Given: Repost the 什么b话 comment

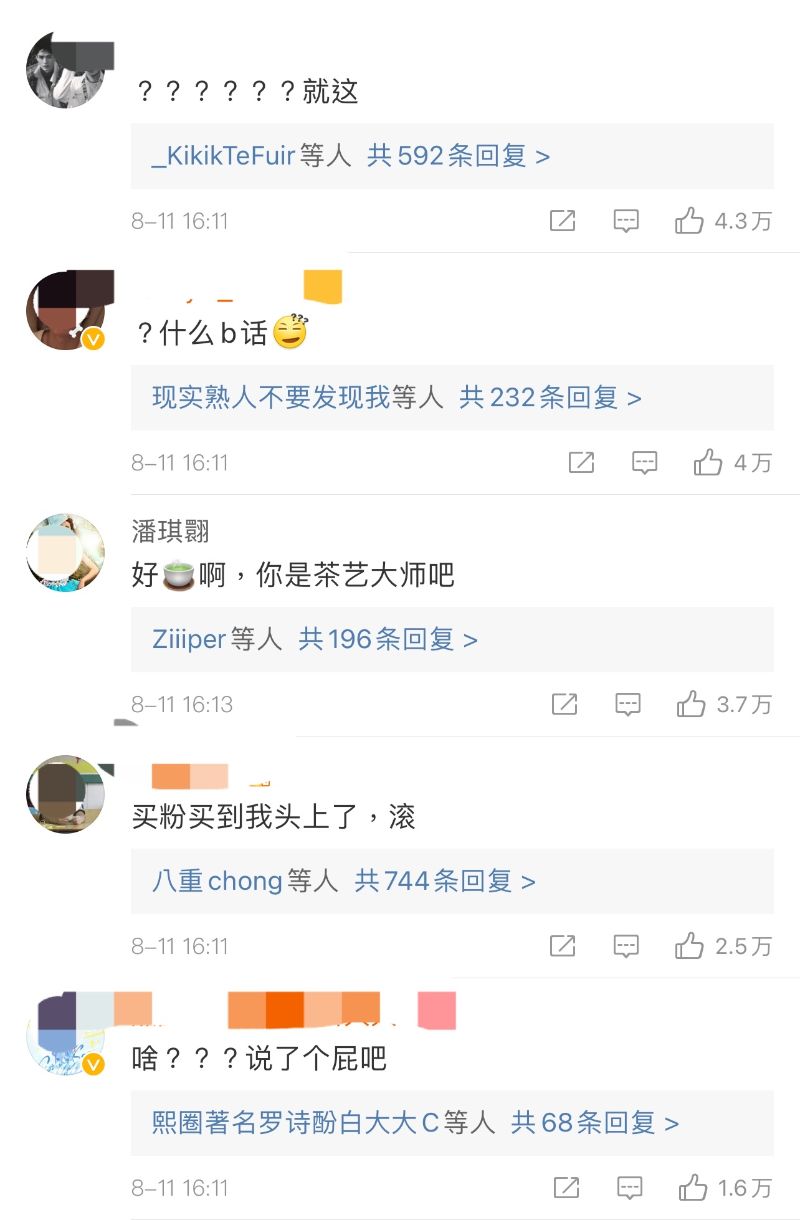Looking at the screenshot, I should [581, 463].
